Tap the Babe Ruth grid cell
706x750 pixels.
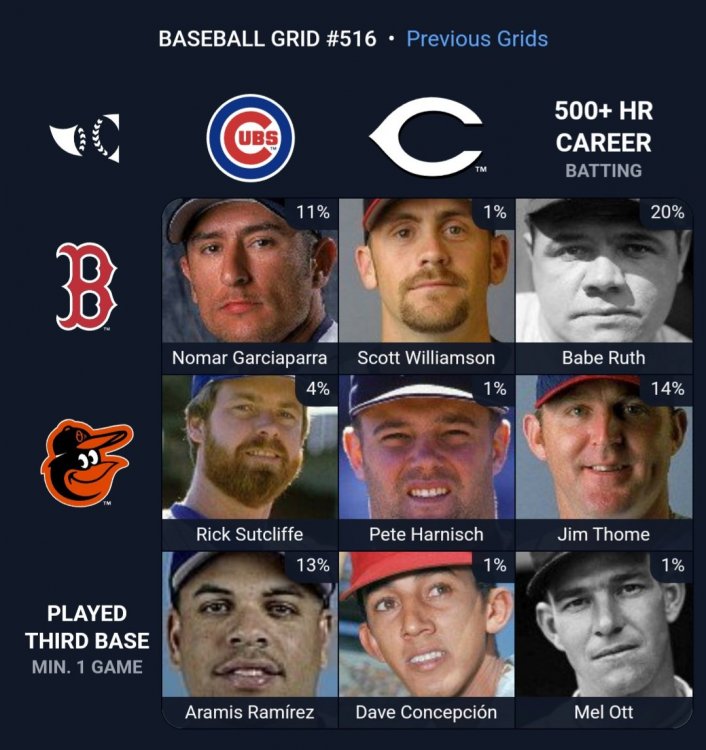(603, 285)
